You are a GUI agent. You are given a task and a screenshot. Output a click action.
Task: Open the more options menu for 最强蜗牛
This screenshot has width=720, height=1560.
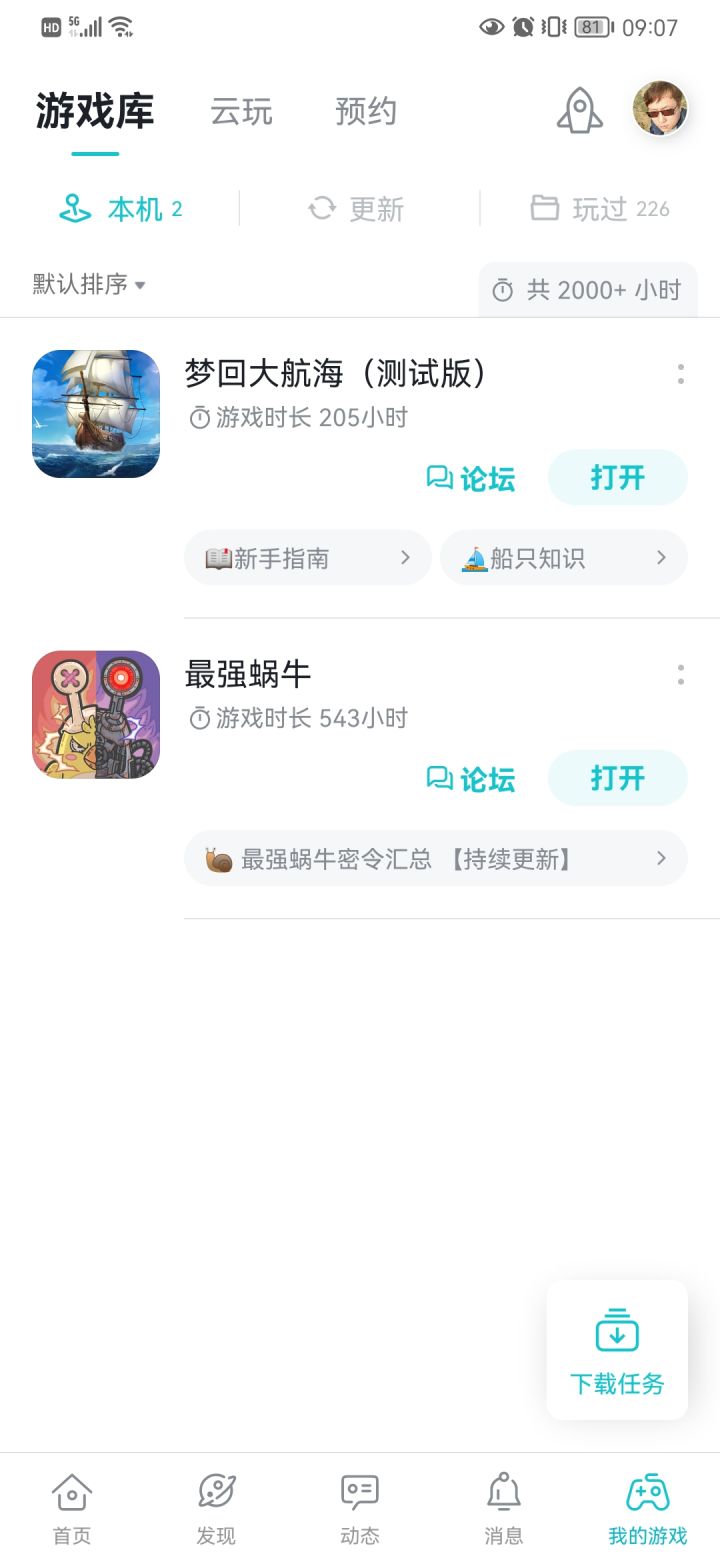(680, 676)
